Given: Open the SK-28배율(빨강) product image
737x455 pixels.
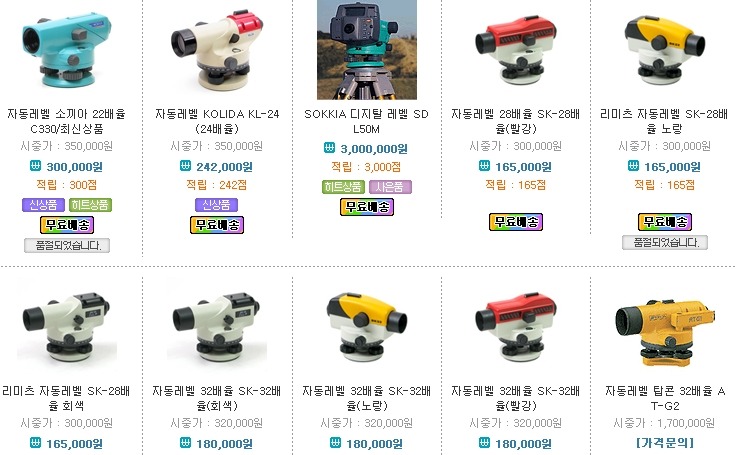Looking at the screenshot, I should 516,50.
